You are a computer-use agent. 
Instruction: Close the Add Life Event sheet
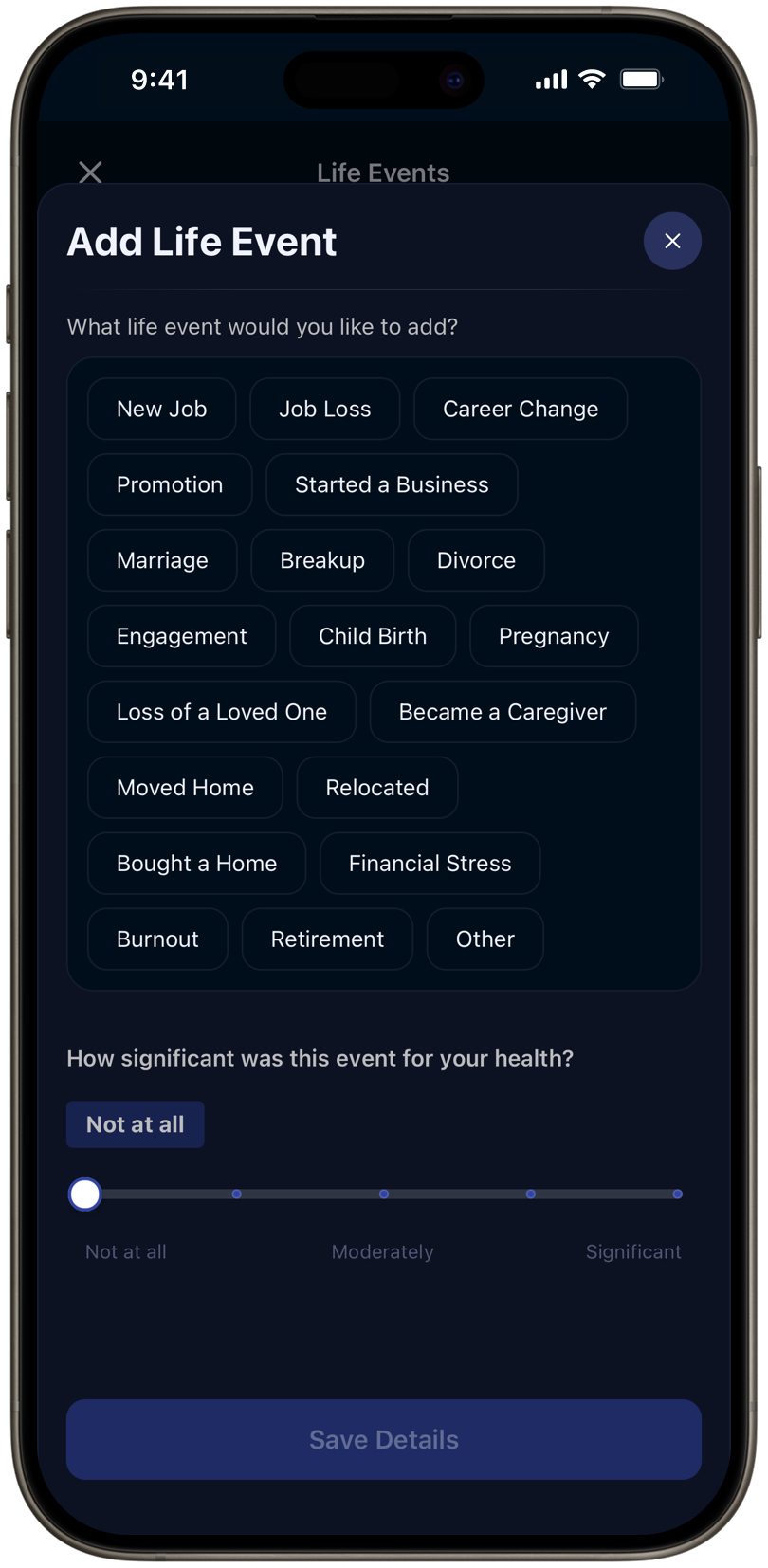point(672,241)
